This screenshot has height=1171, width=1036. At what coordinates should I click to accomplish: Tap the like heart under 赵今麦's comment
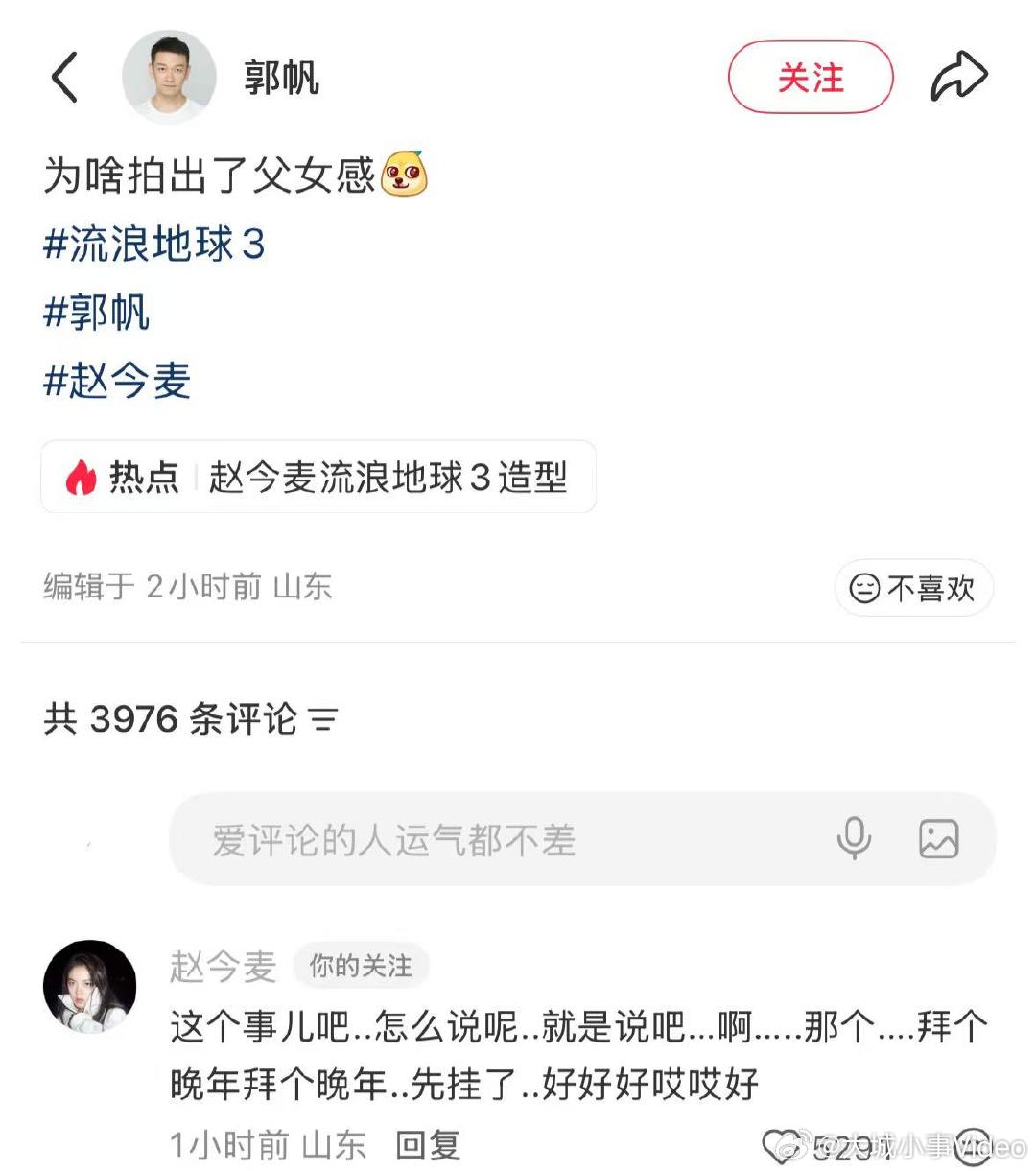point(783,1144)
